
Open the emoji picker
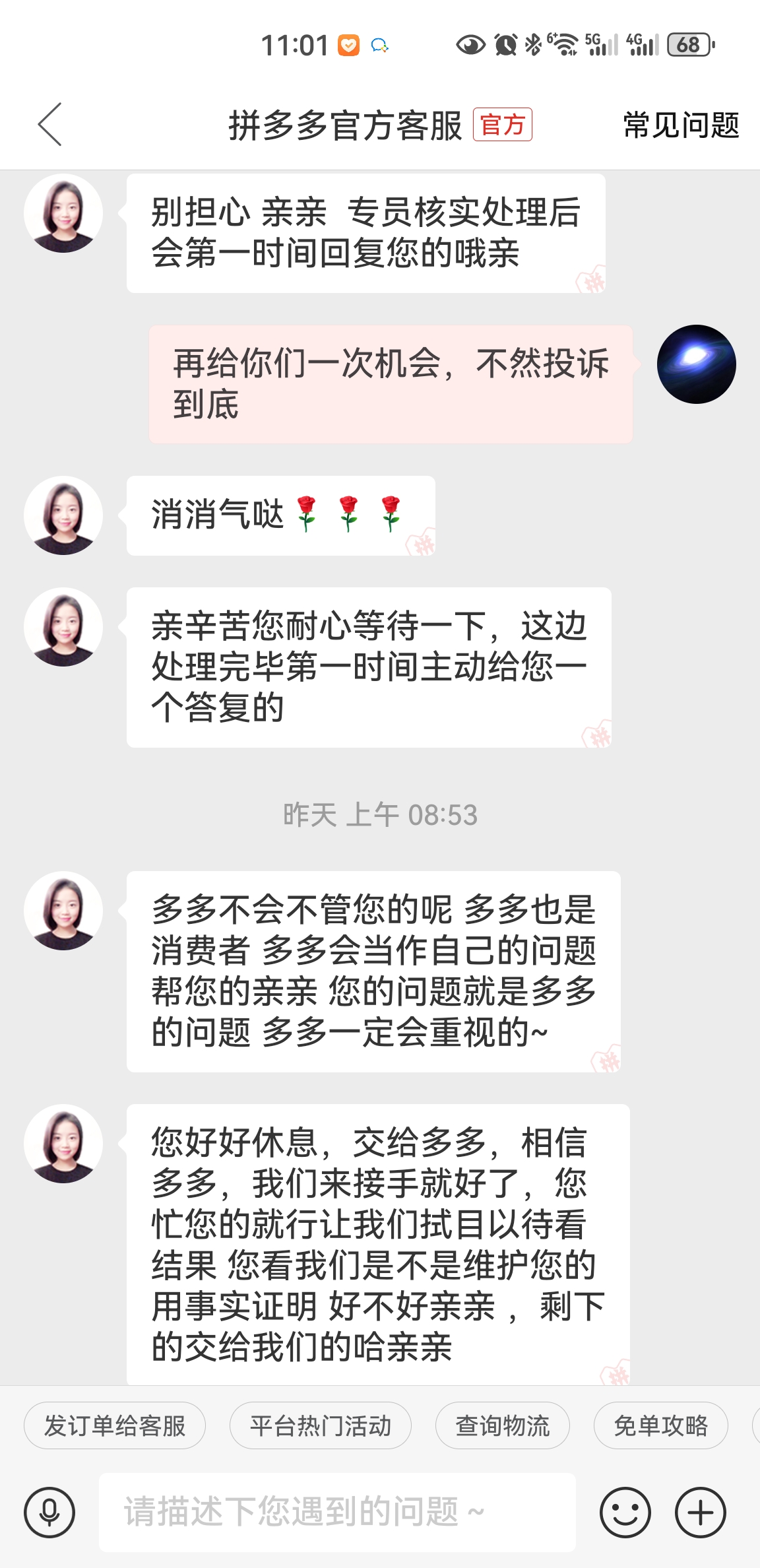pyautogui.click(x=625, y=1512)
